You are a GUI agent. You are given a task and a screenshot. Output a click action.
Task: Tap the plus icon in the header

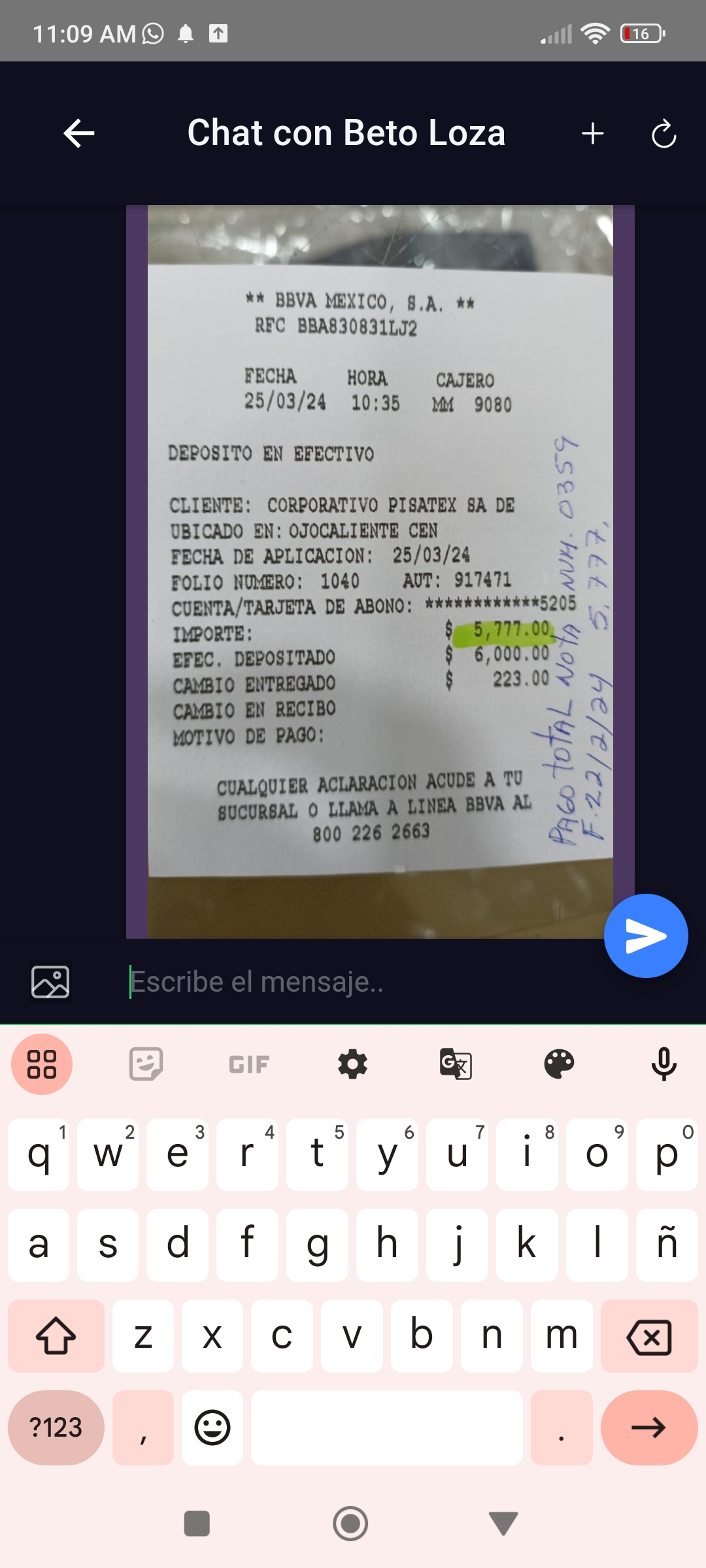click(x=593, y=134)
